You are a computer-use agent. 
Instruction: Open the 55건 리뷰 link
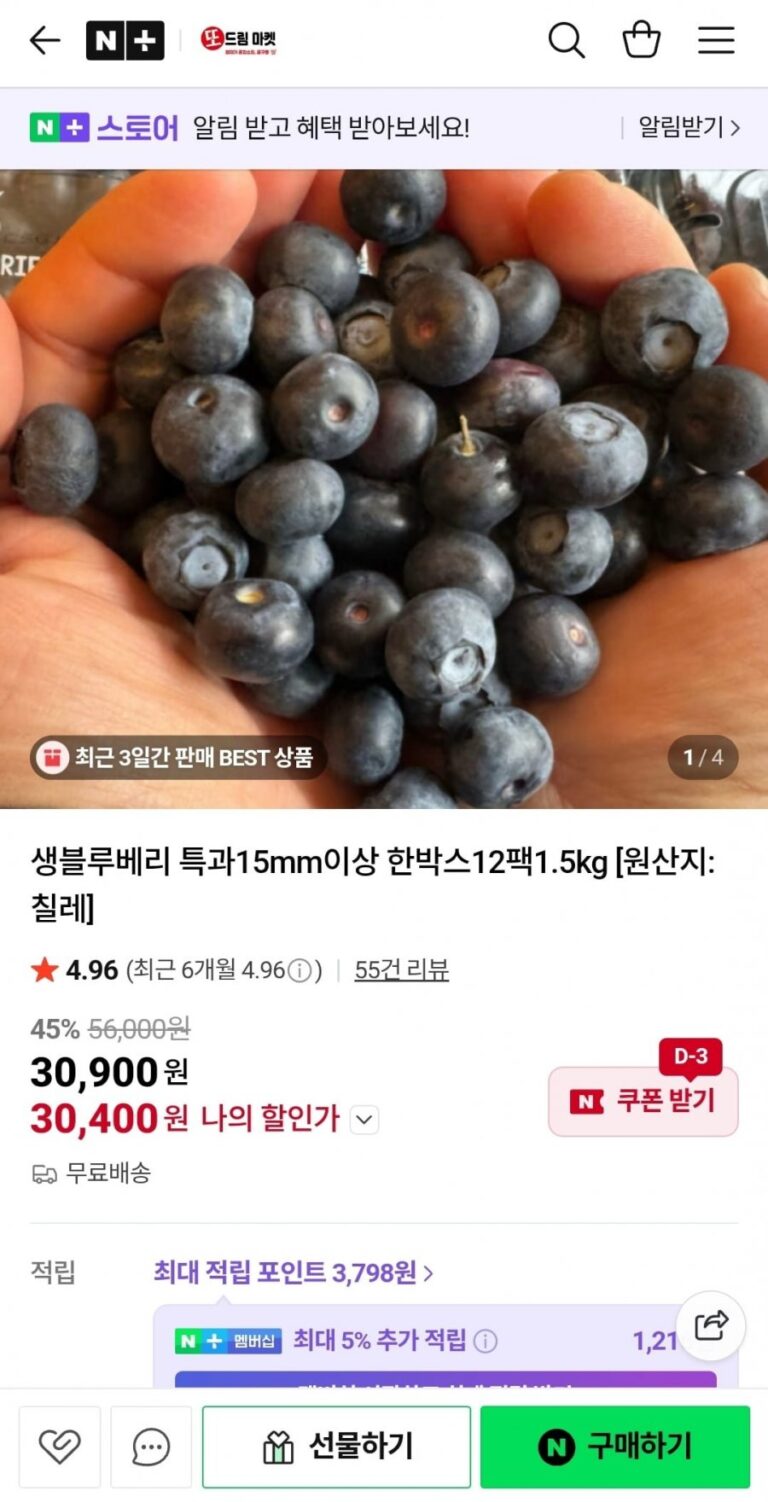tap(401, 970)
